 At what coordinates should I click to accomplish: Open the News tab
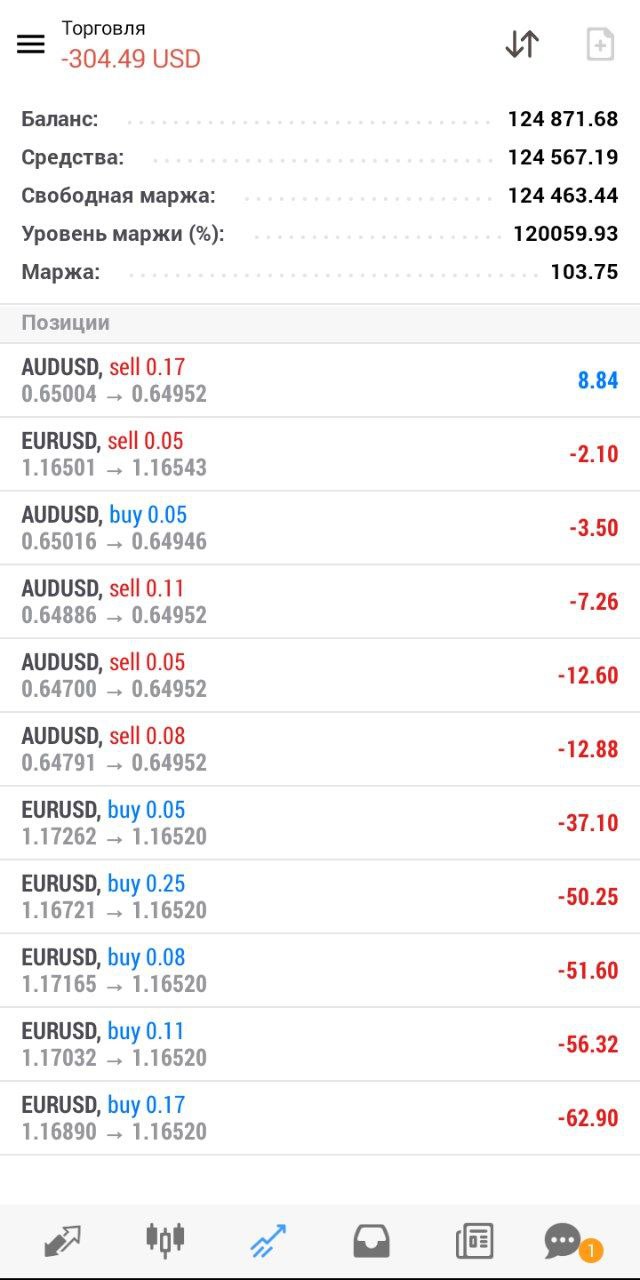474,1241
